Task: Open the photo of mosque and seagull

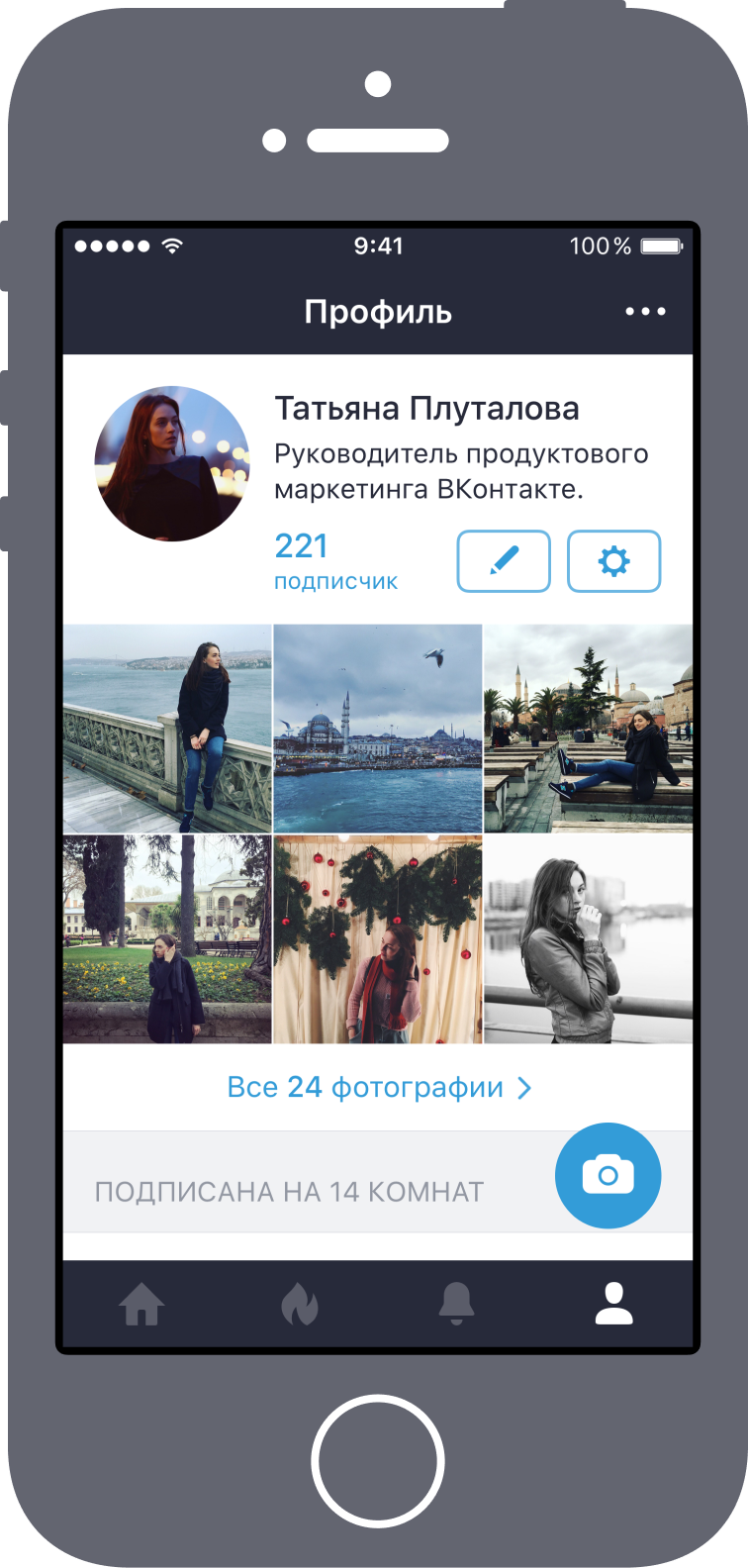Action: 378,729
